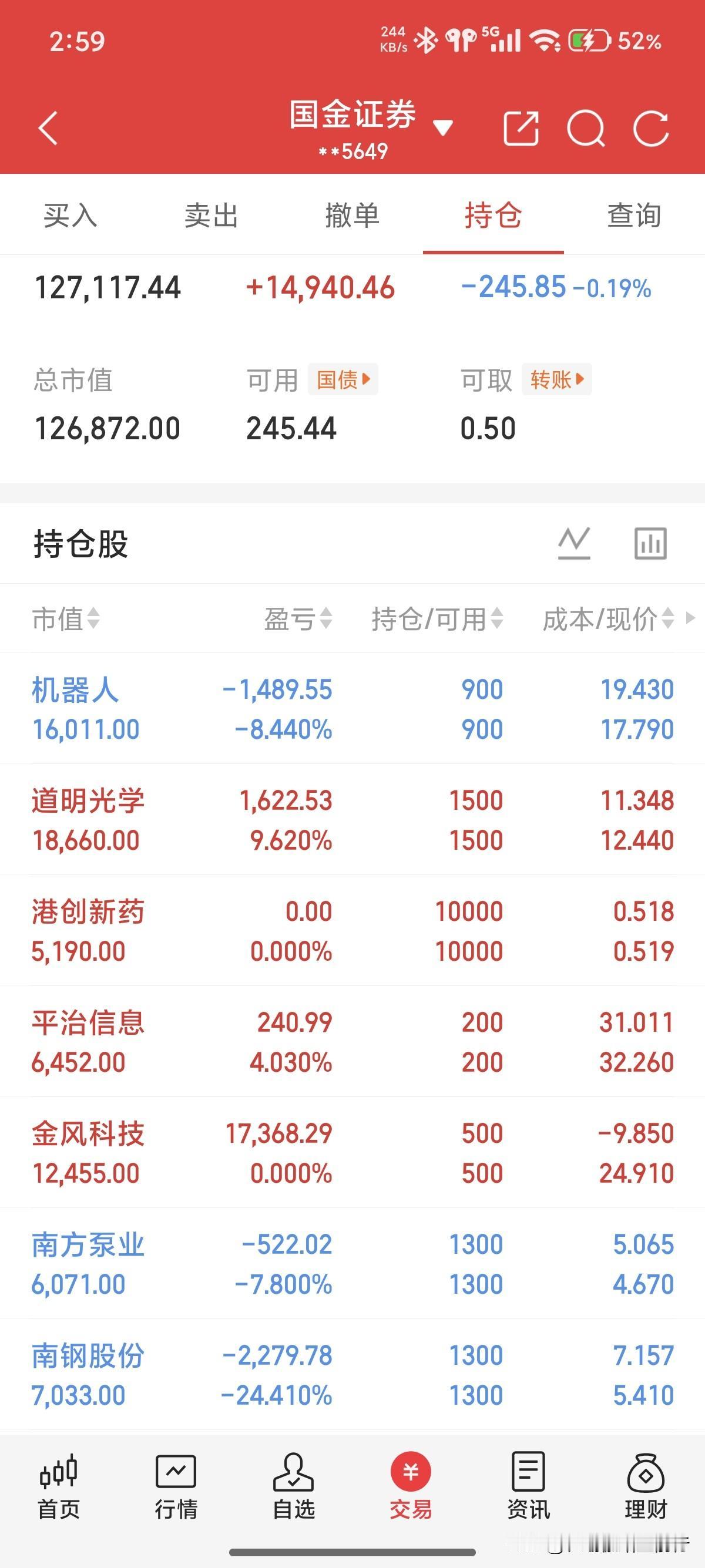This screenshot has width=705, height=1568.
Task: Tap the search icon to find stocks
Action: coord(586,129)
